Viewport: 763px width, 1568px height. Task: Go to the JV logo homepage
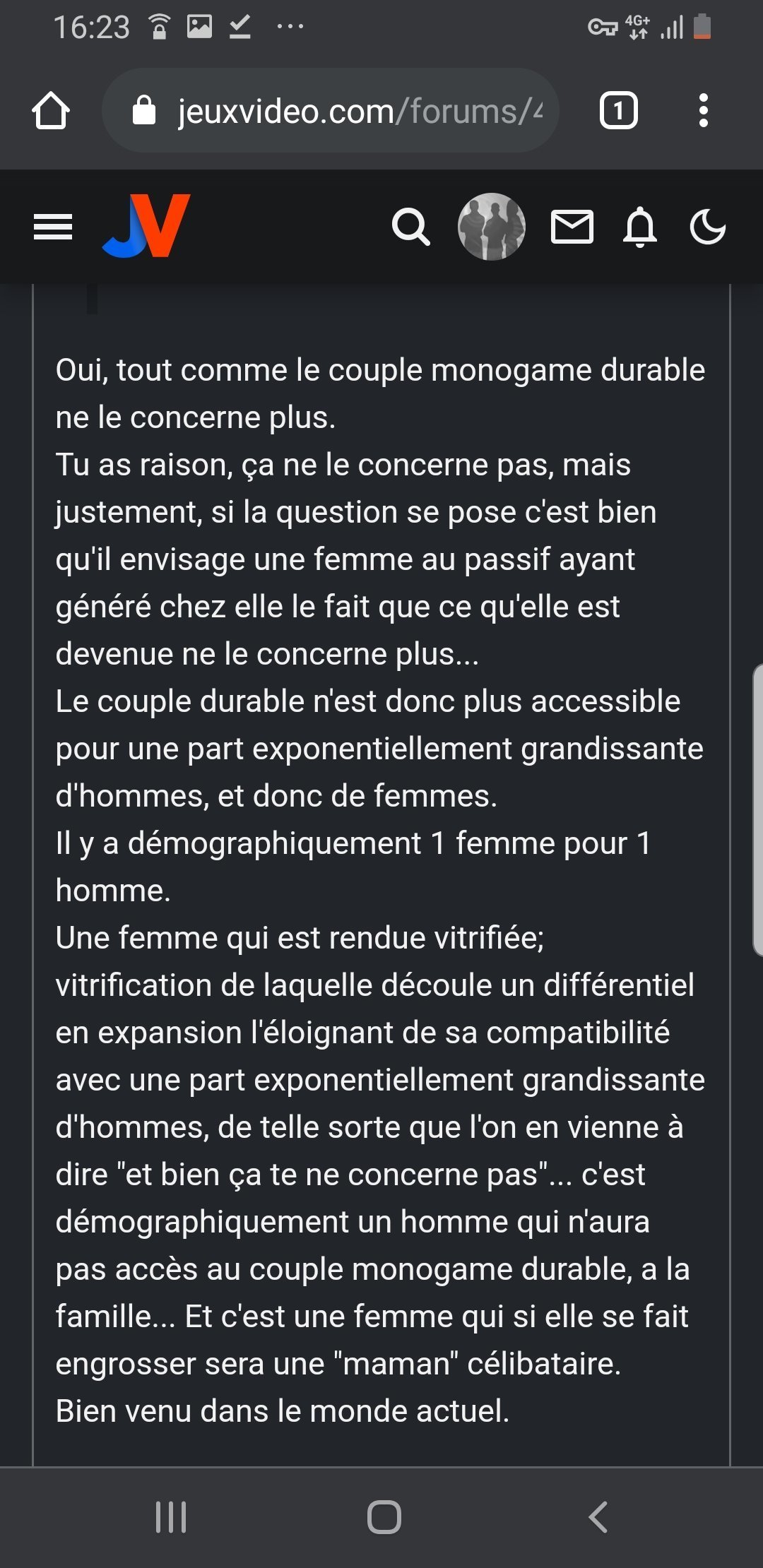click(147, 225)
